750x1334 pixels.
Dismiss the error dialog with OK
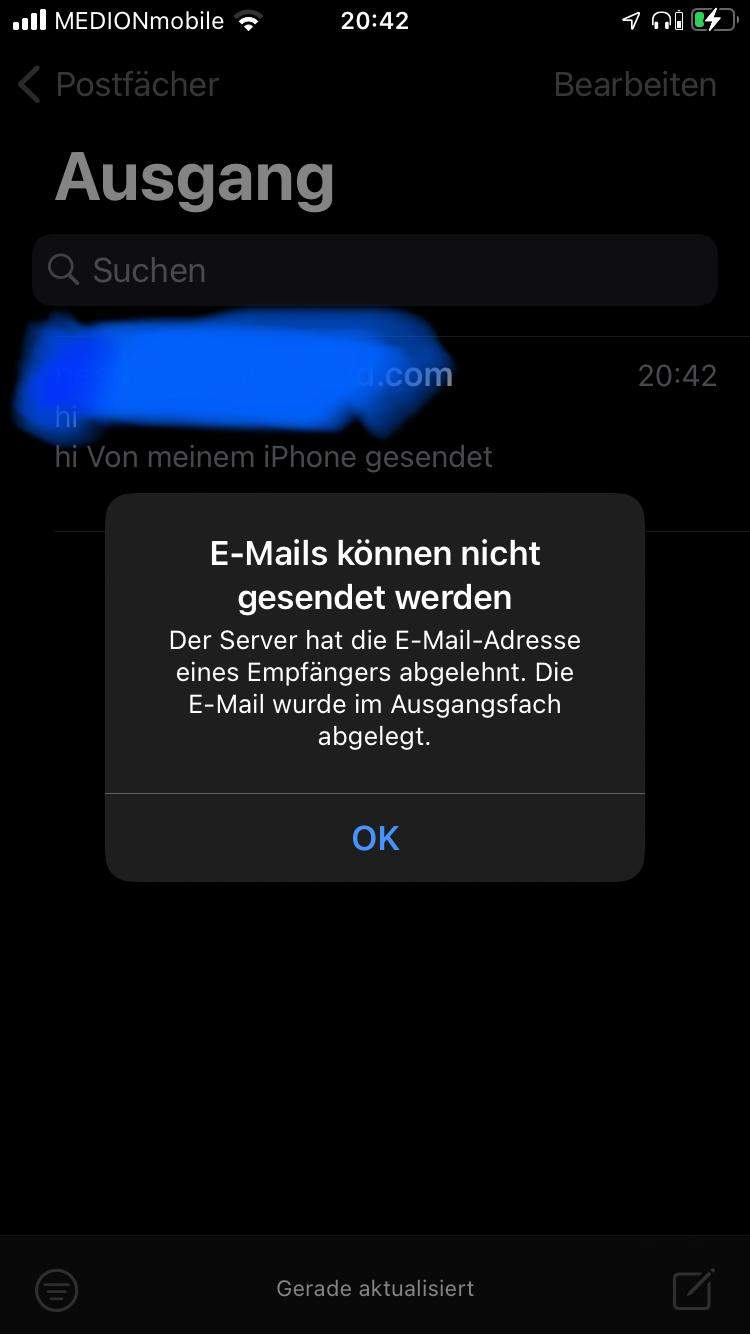pyautogui.click(x=375, y=838)
